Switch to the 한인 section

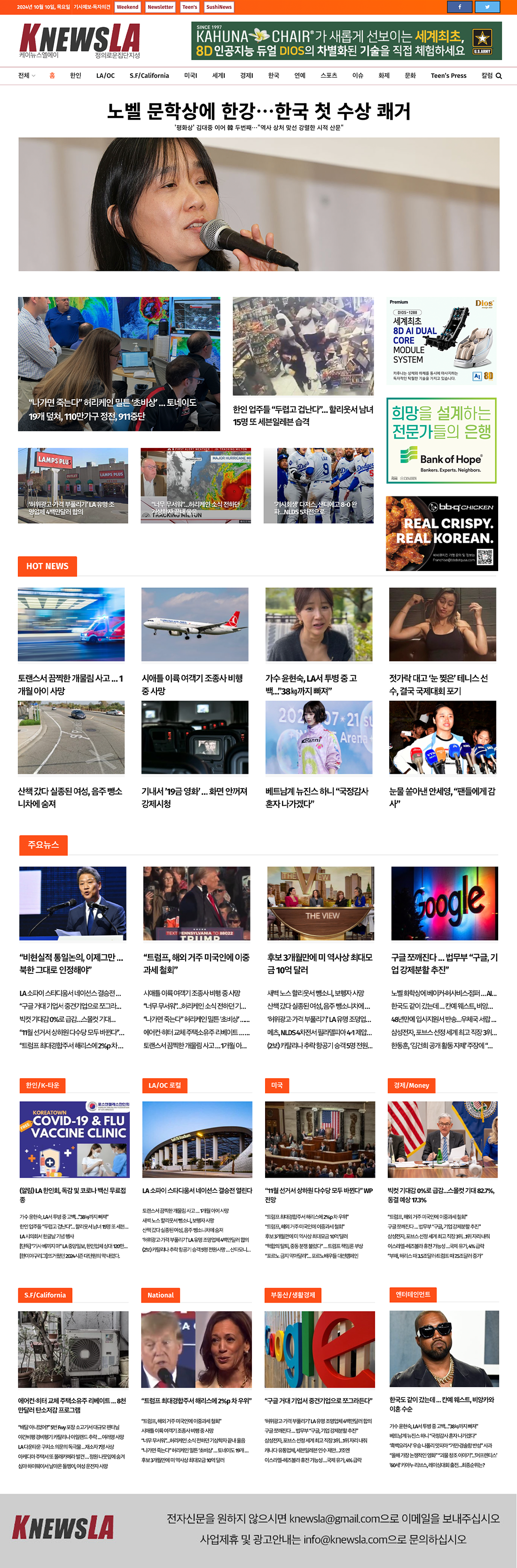[76, 76]
